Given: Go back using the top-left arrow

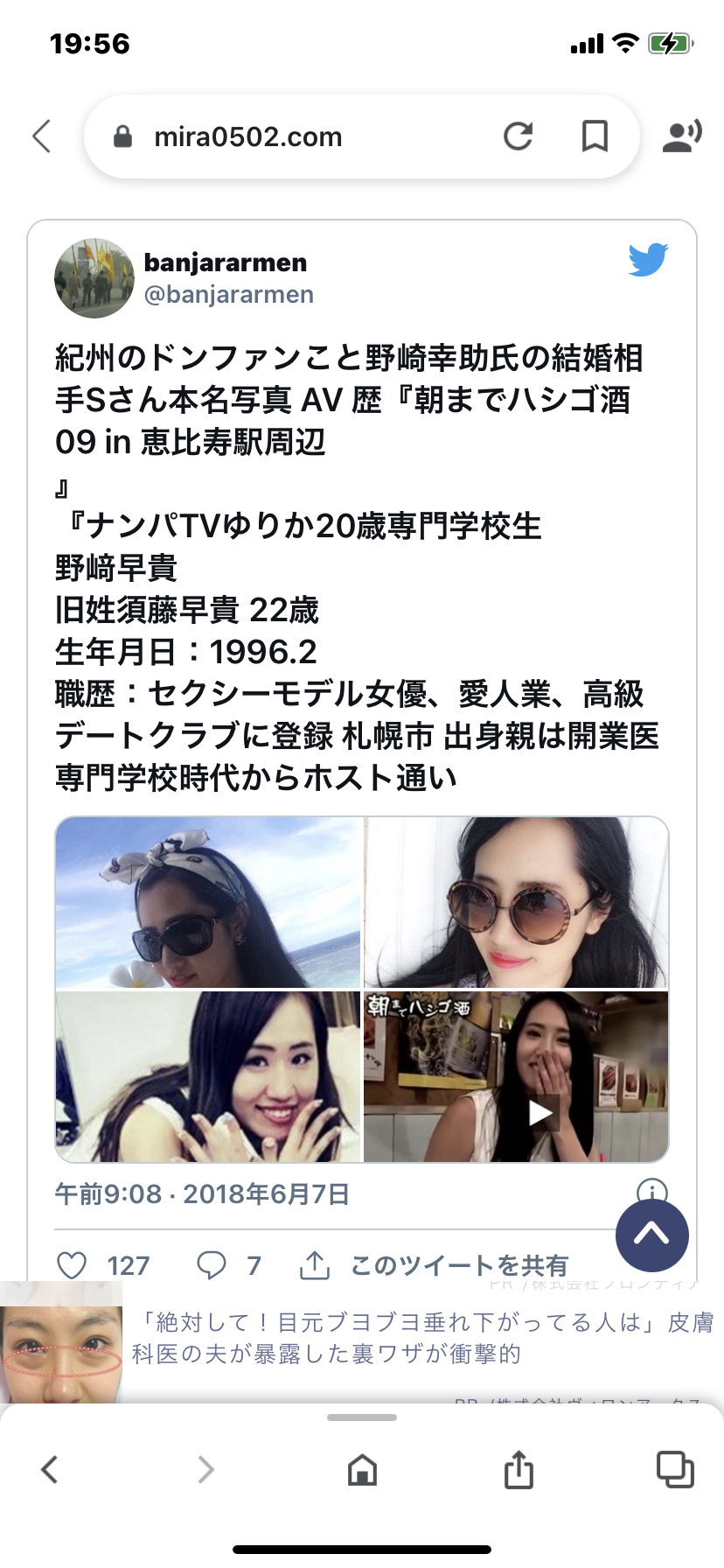Looking at the screenshot, I should point(42,136).
